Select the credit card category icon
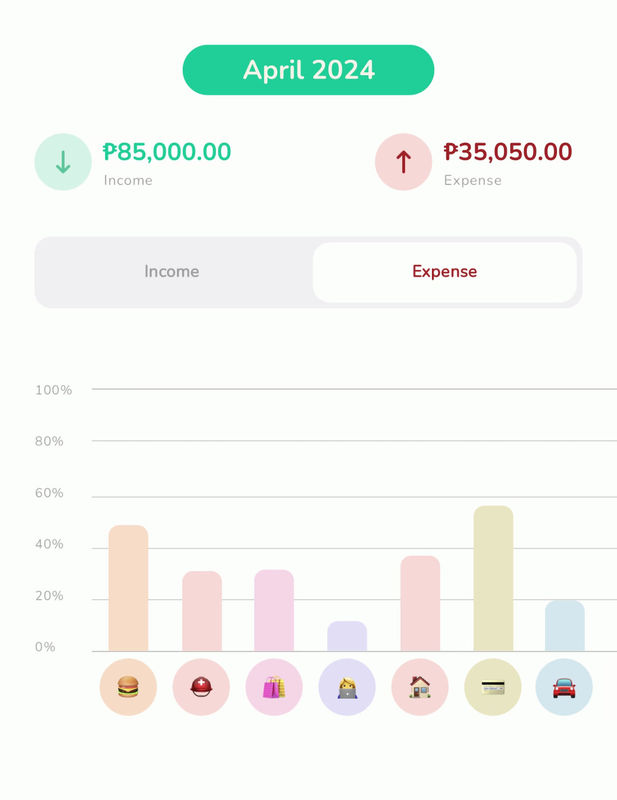617x800 pixels. pos(493,687)
